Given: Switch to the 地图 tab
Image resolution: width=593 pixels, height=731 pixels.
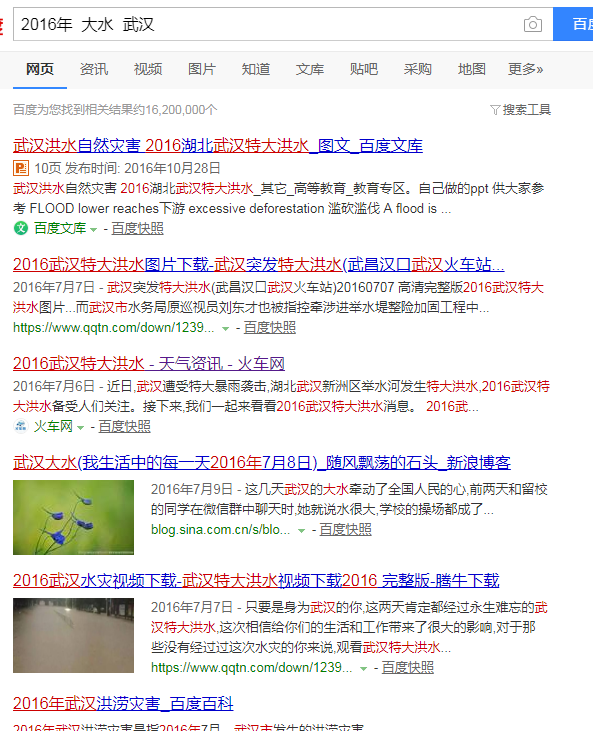Looking at the screenshot, I should tap(472, 69).
